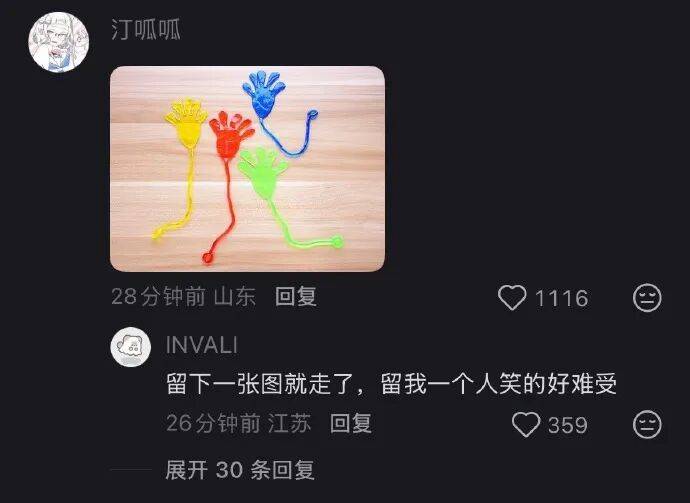Dislike INVALI's comment
This screenshot has height=503, width=690.
click(648, 425)
